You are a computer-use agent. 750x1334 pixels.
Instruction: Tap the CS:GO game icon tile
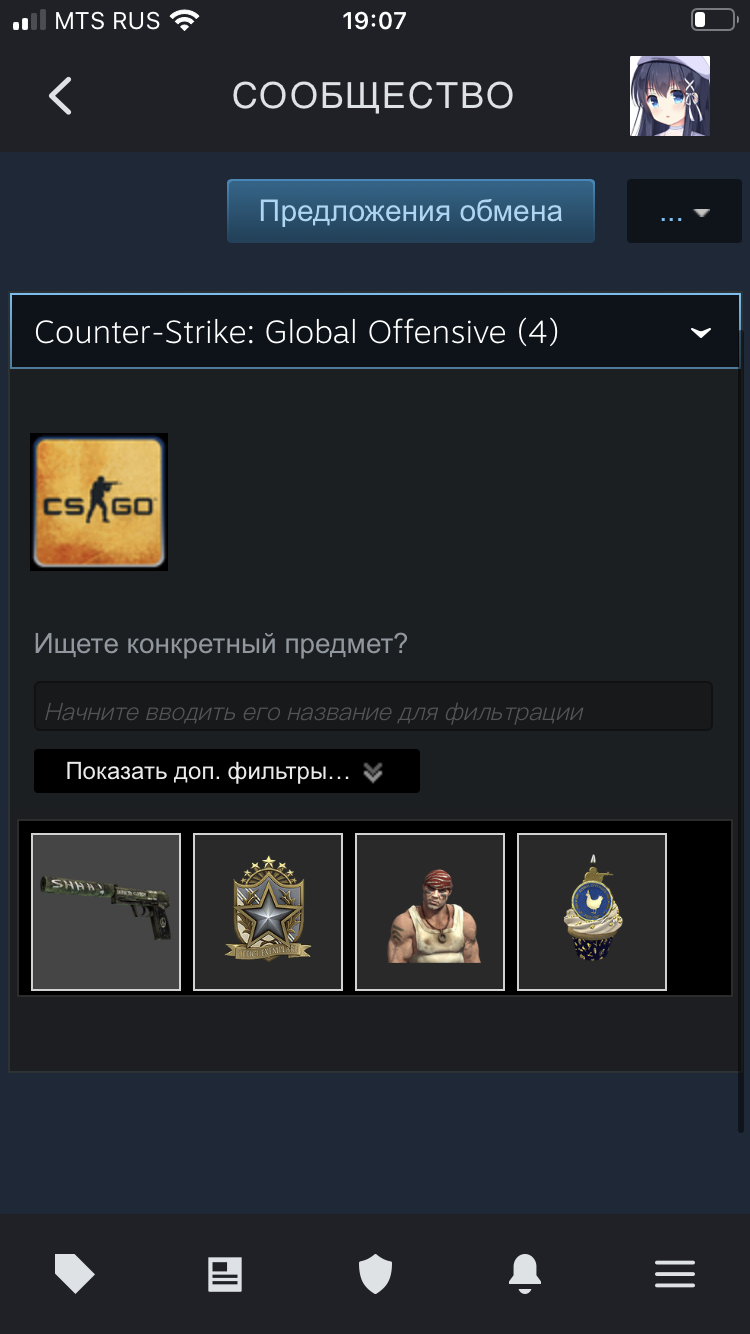pos(99,502)
